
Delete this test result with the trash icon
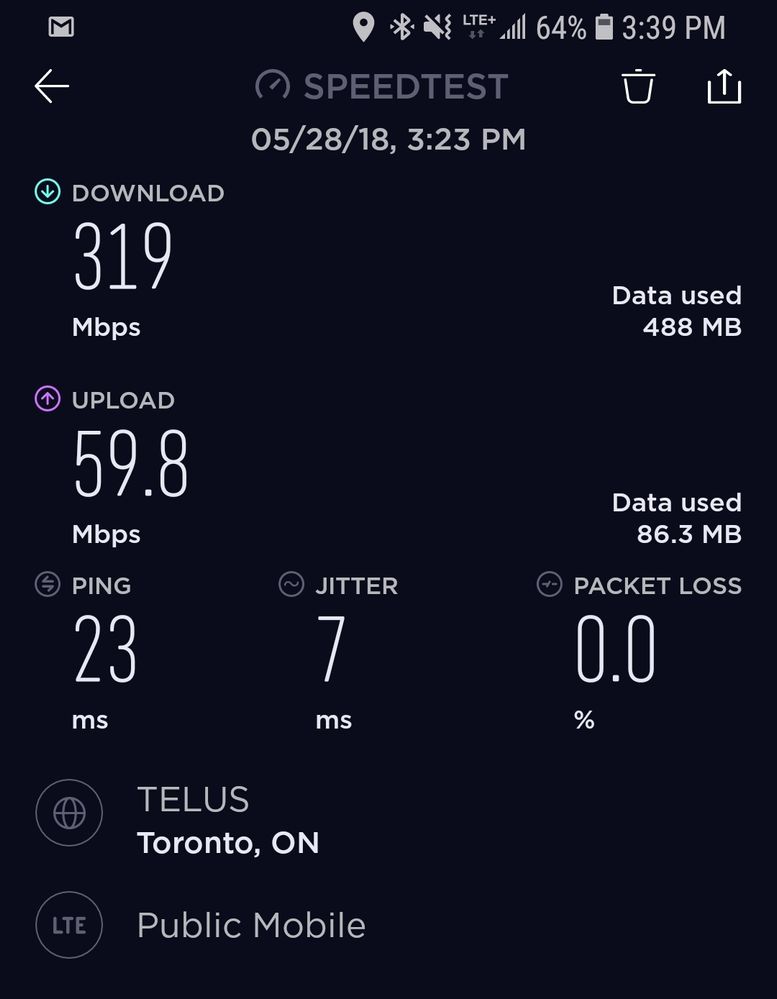(638, 87)
